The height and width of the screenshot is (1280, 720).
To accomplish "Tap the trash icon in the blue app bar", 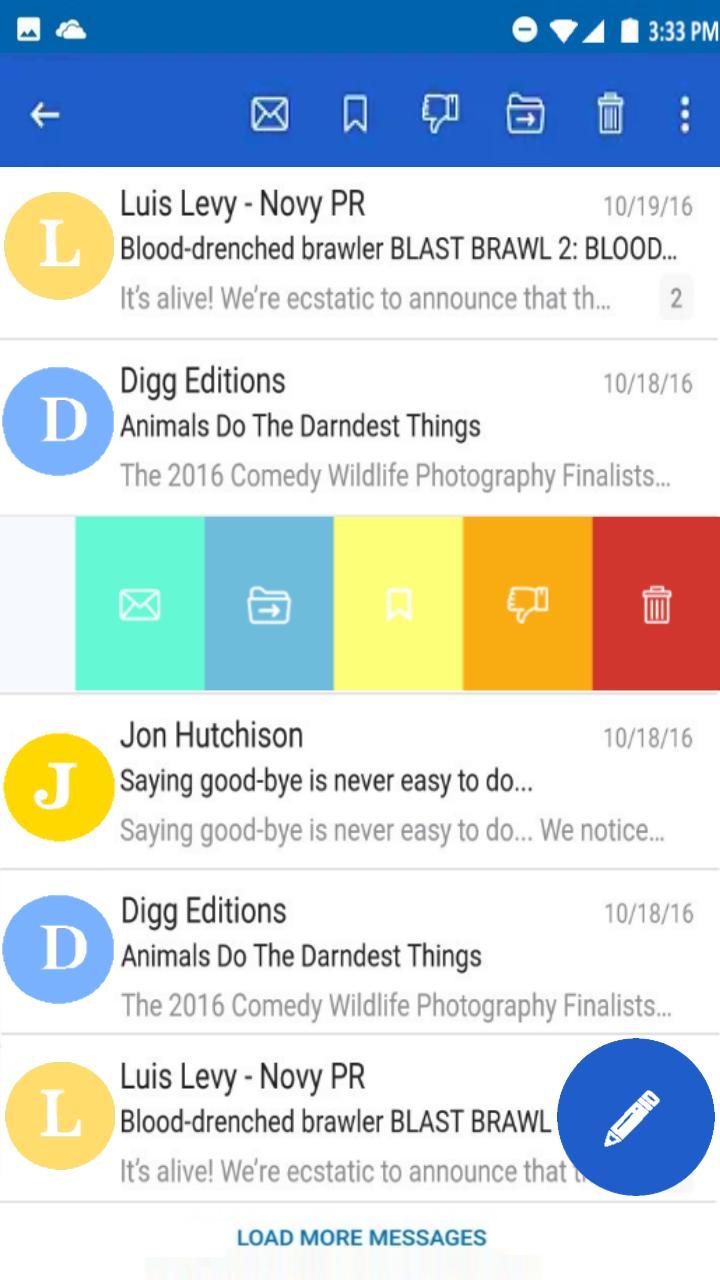I will point(610,115).
